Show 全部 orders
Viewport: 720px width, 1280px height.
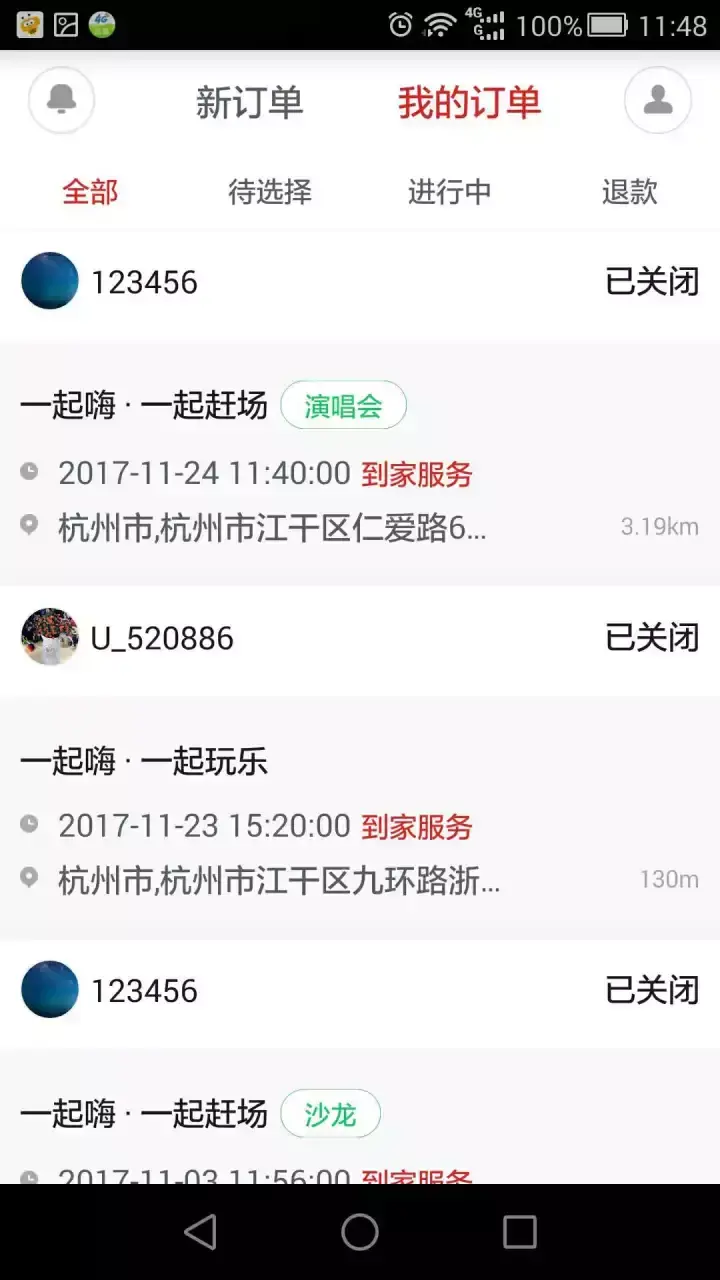(x=90, y=192)
